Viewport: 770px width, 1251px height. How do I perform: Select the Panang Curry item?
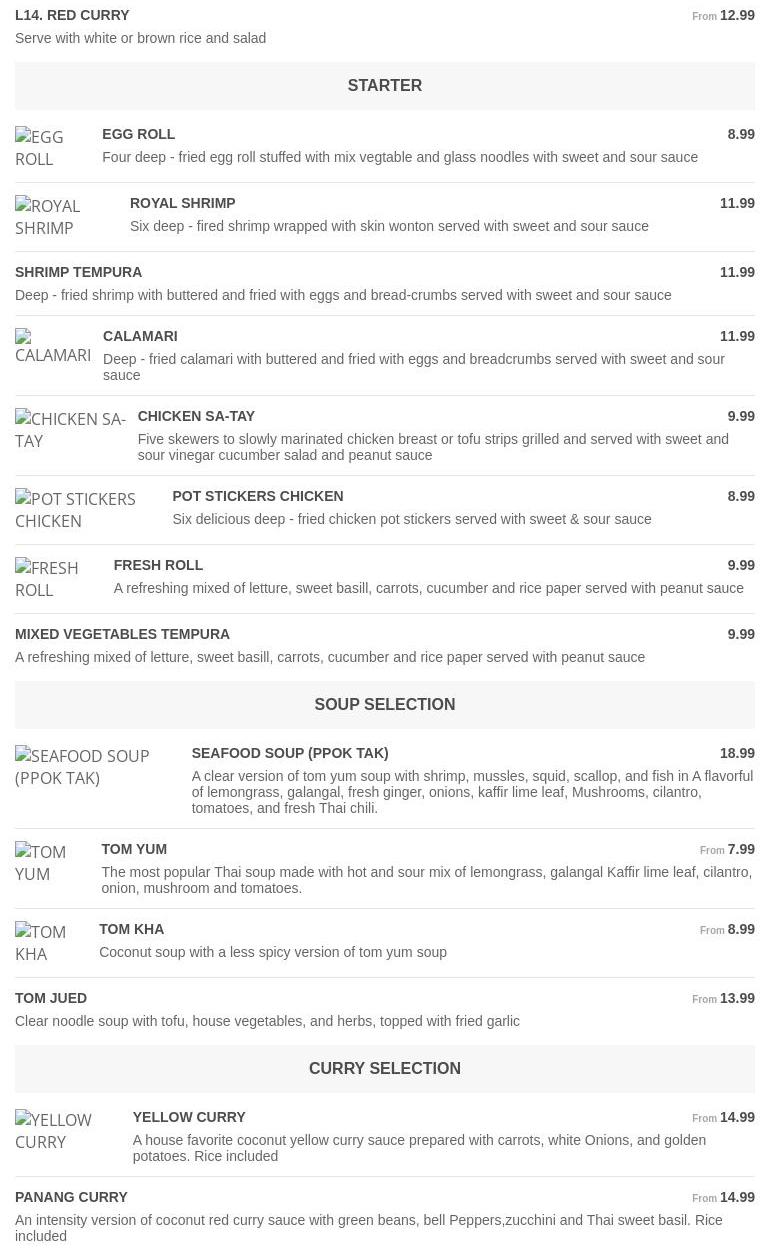[385, 1216]
